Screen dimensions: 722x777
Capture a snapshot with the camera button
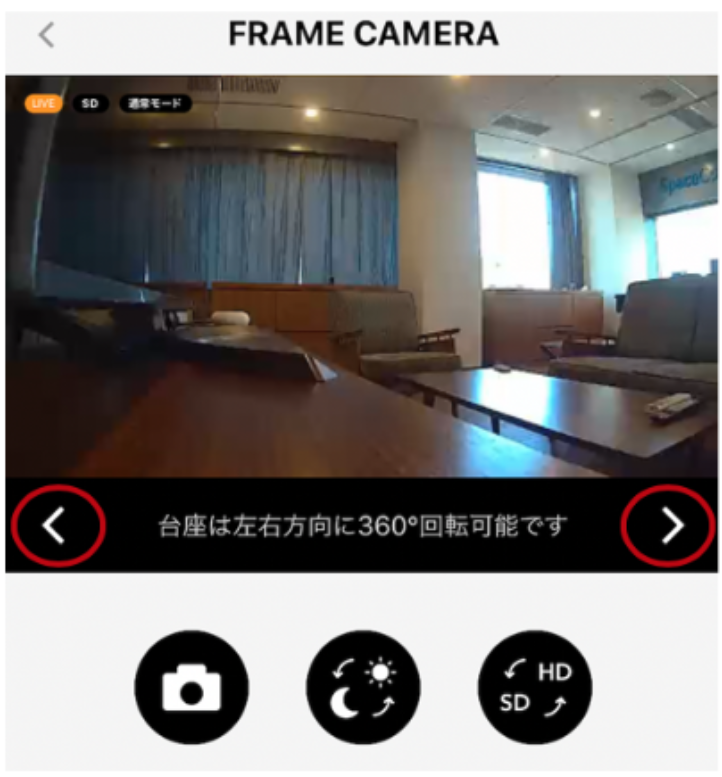coord(192,688)
